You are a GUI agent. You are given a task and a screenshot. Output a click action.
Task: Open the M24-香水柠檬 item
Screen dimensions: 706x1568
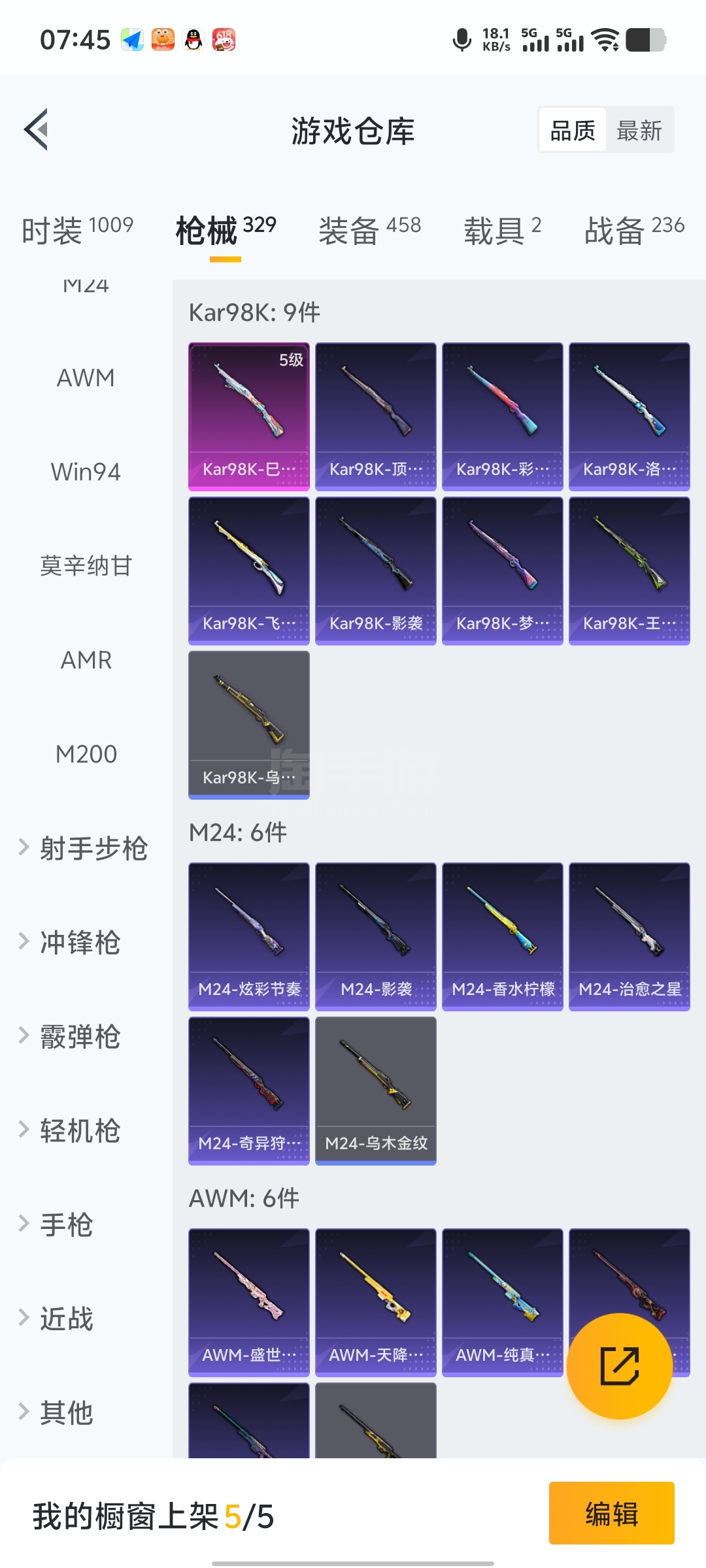503,936
